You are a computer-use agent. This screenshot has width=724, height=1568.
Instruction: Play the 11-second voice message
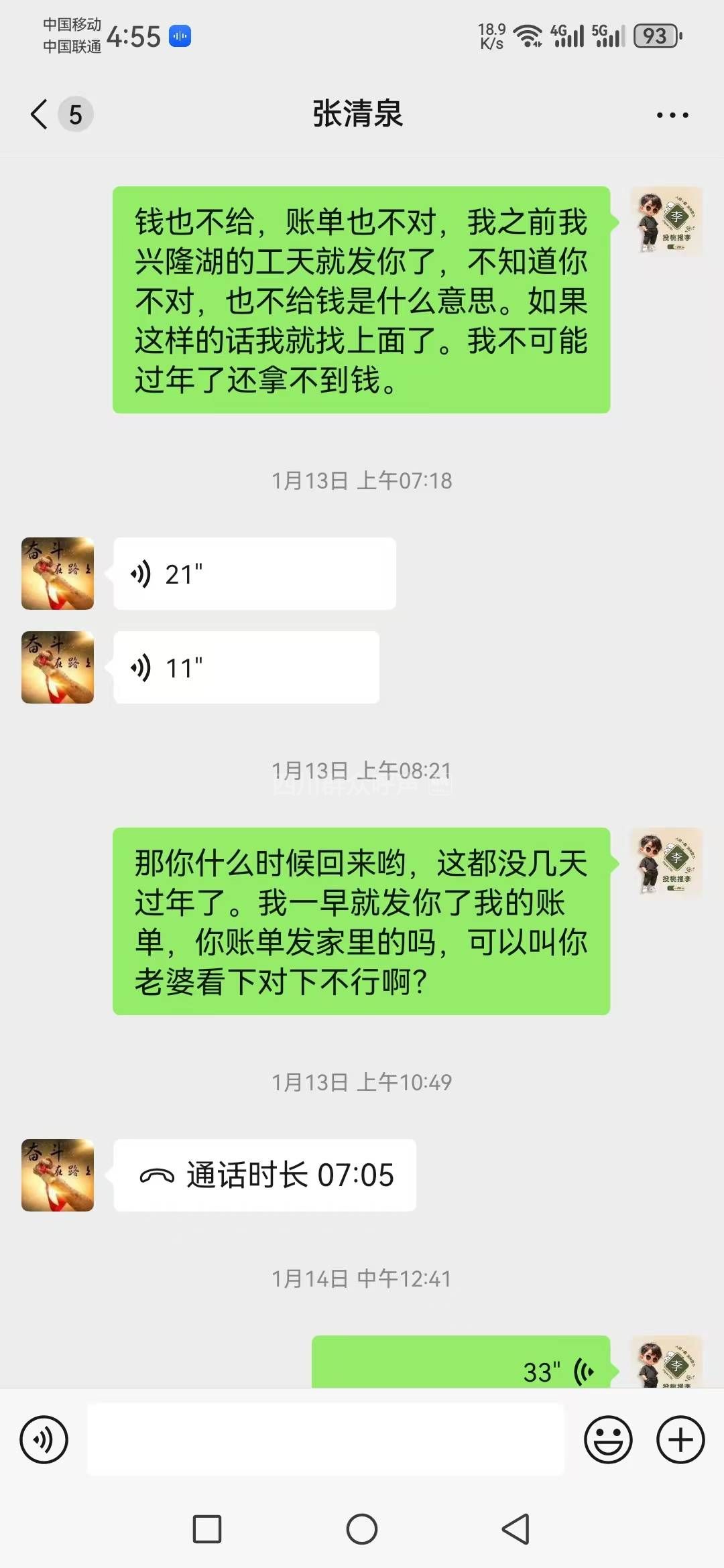(246, 667)
